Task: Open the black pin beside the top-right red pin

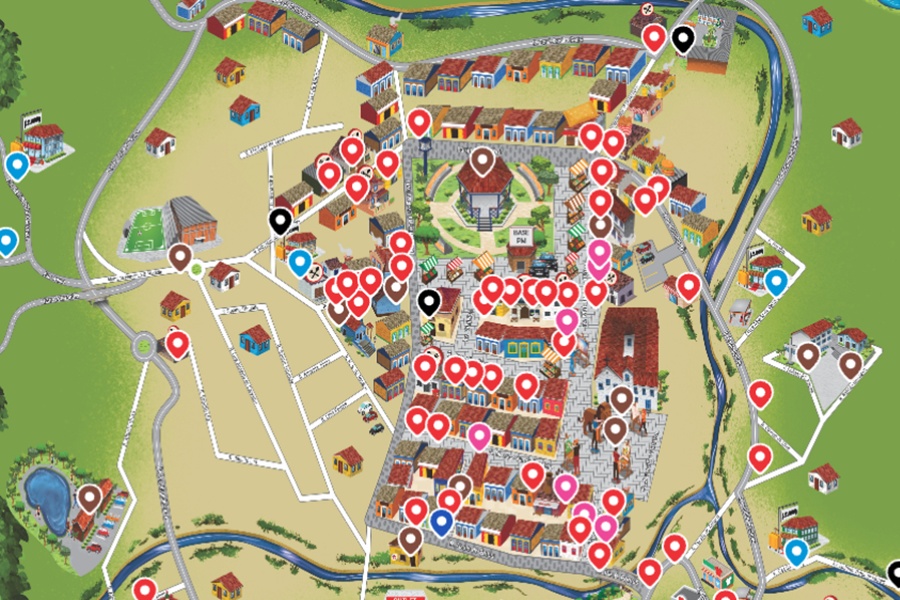Action: tap(683, 39)
